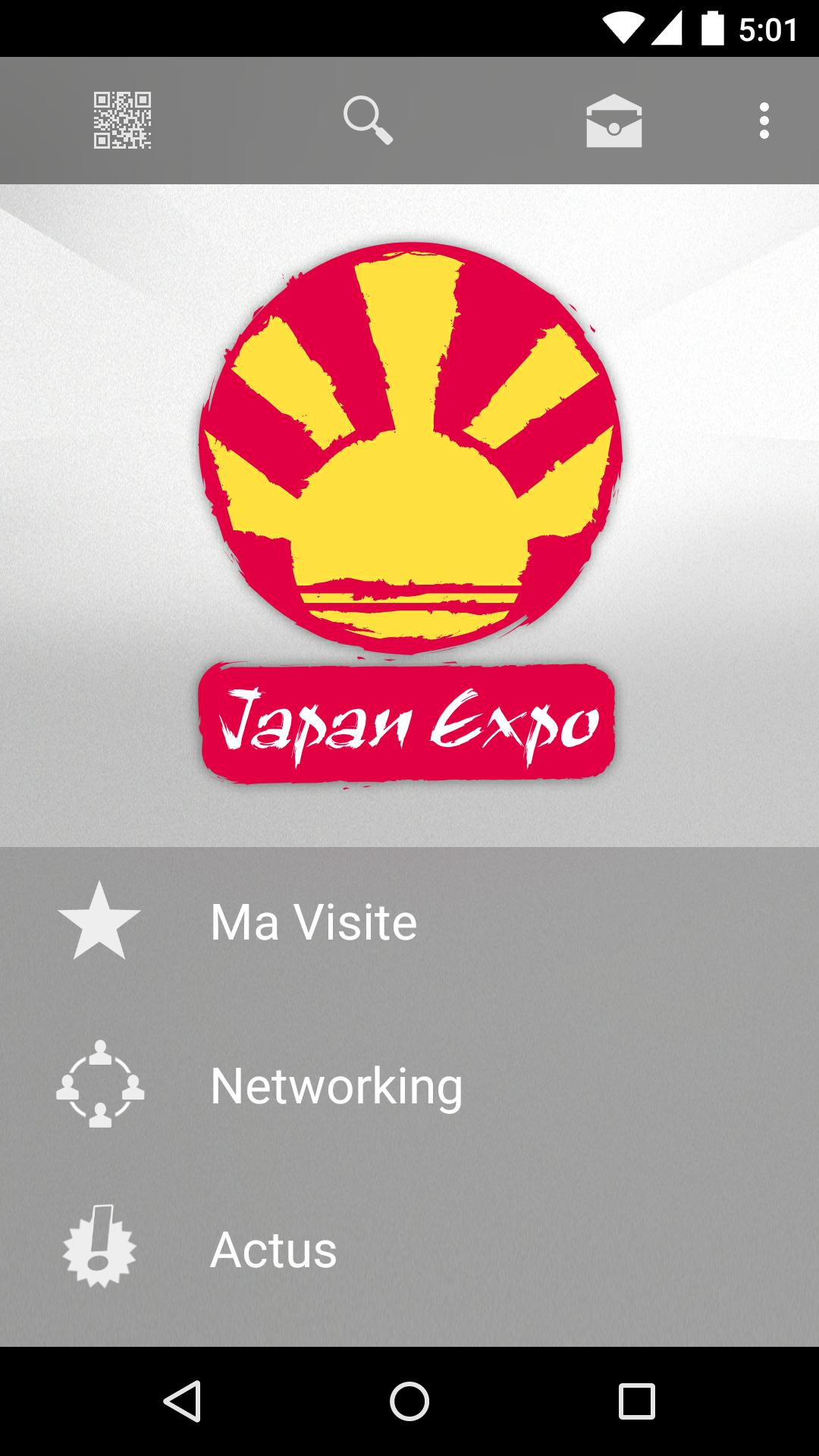Tap the Japan Expo title banner
The width and height of the screenshot is (819, 1456).
tap(409, 720)
